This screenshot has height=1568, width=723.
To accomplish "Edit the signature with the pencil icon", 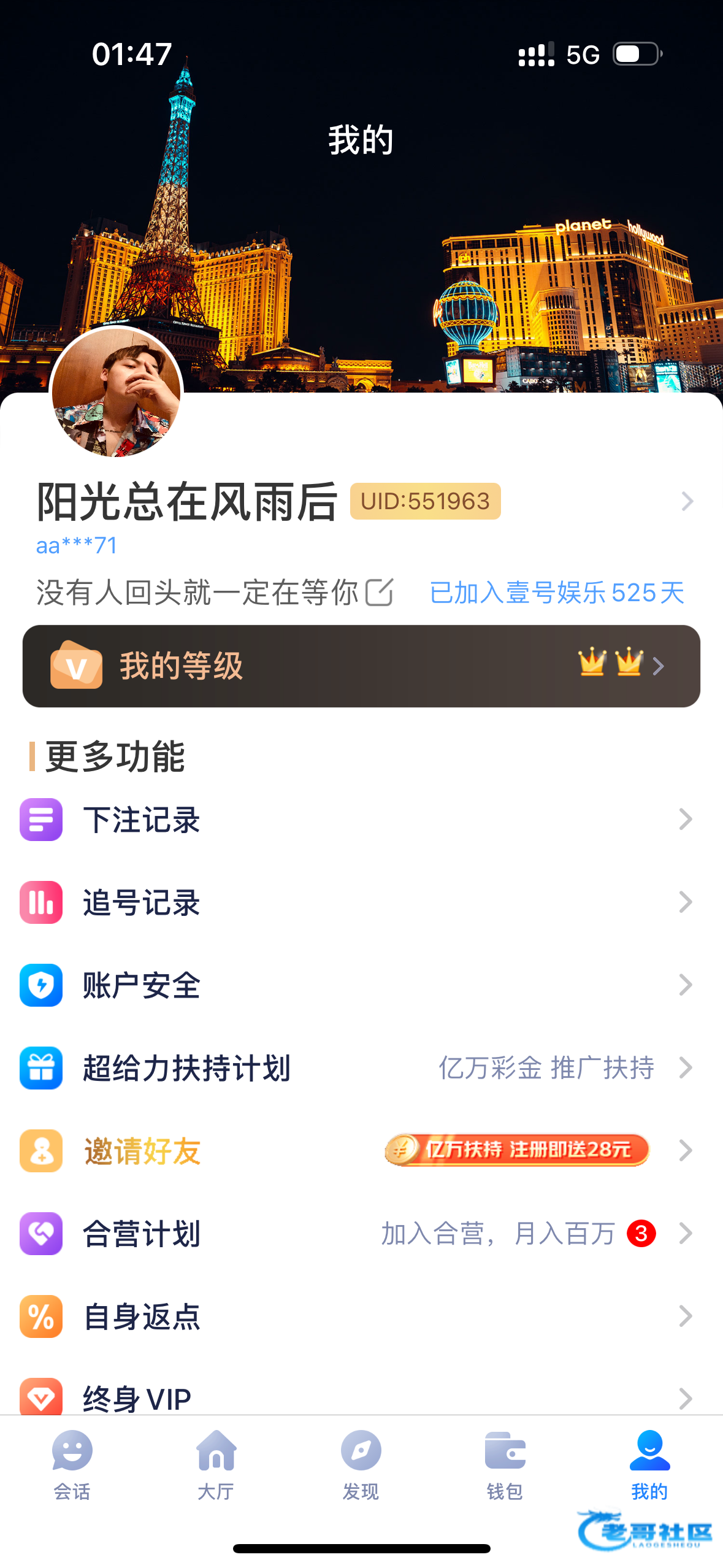I will (x=379, y=593).
